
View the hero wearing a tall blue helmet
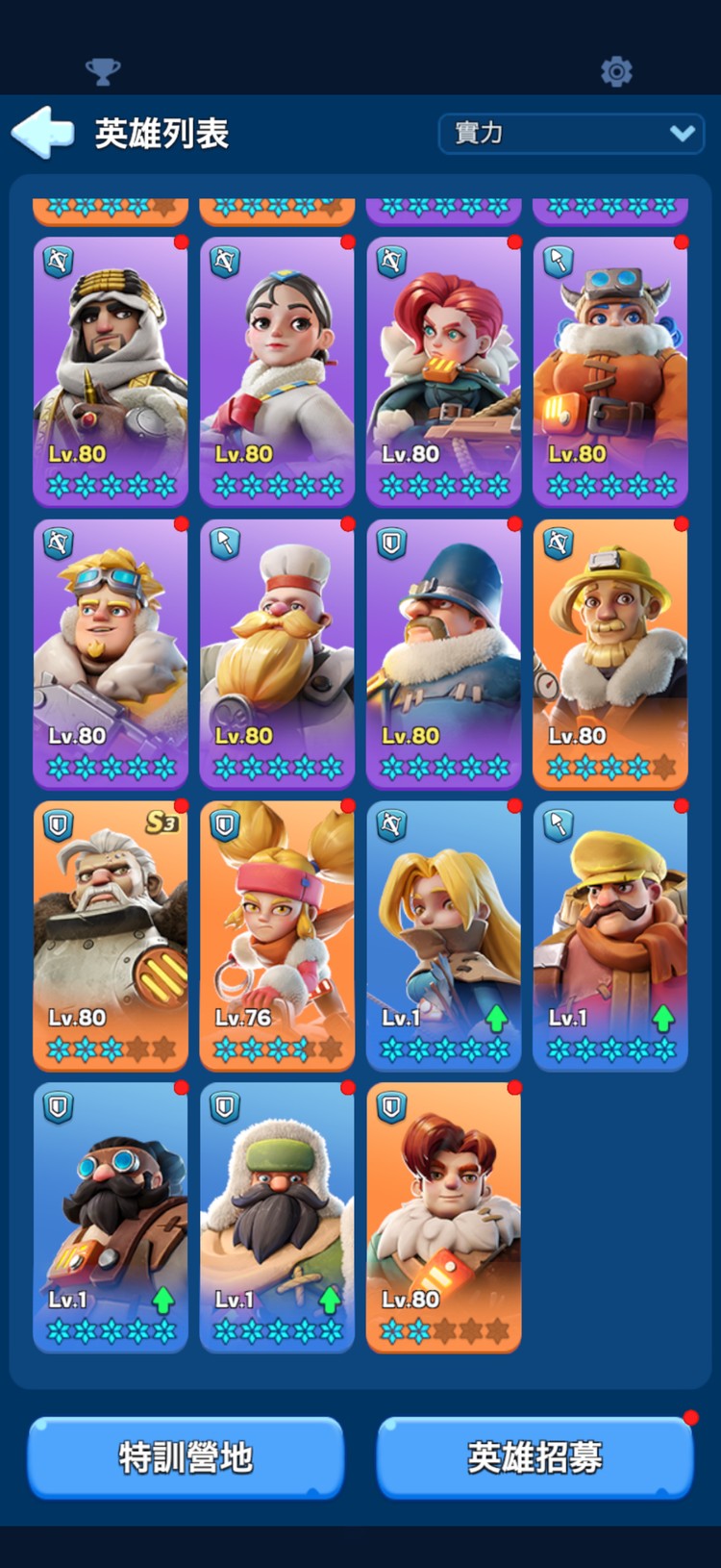pyautogui.click(x=443, y=652)
